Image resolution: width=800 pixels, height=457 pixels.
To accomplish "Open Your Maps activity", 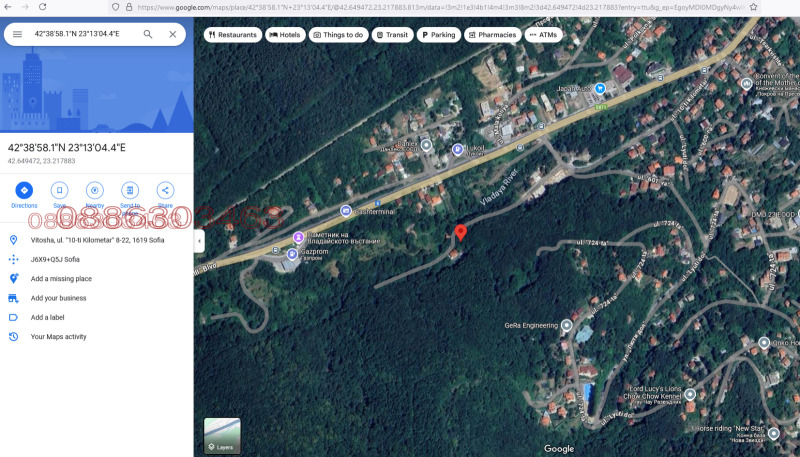I will tap(58, 336).
